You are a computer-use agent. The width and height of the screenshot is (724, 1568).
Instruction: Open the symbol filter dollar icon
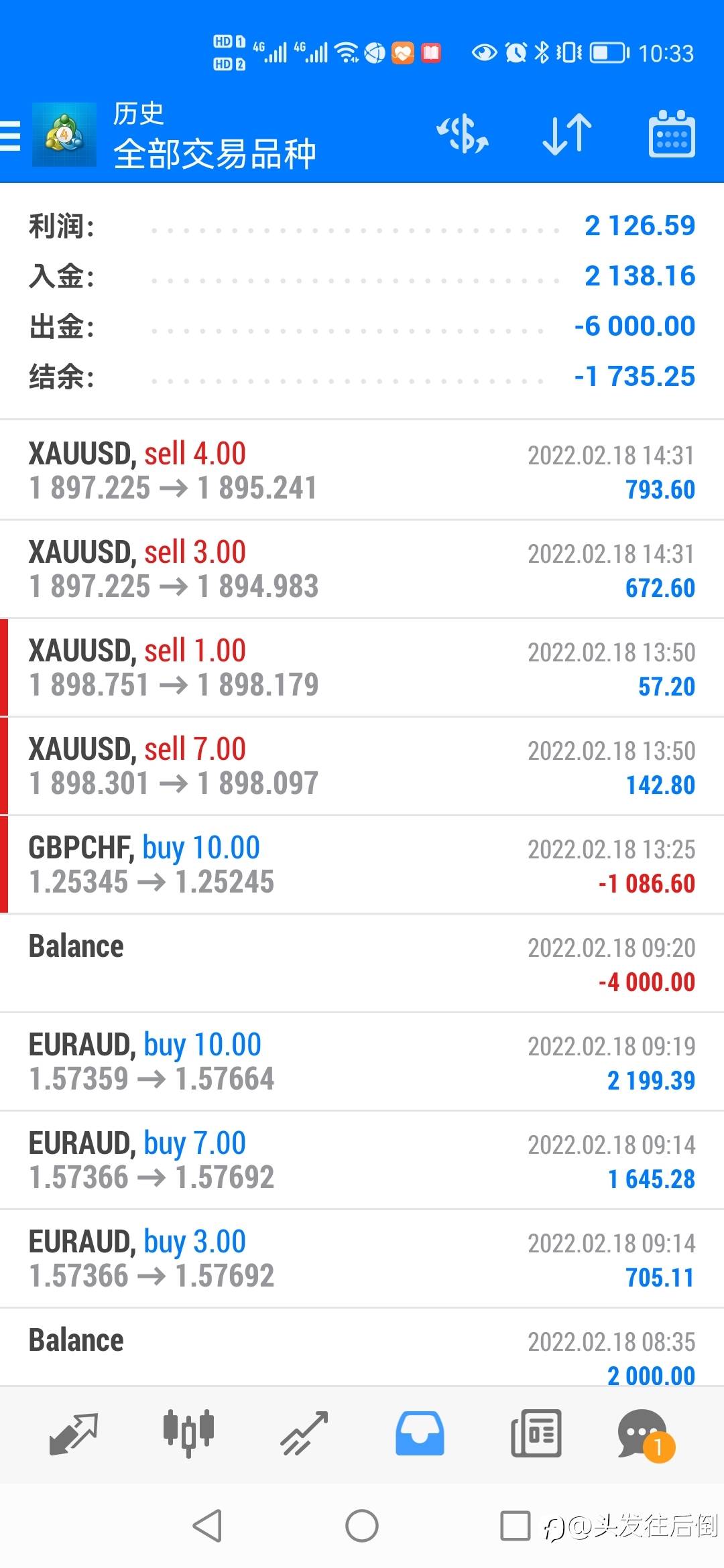click(x=463, y=134)
